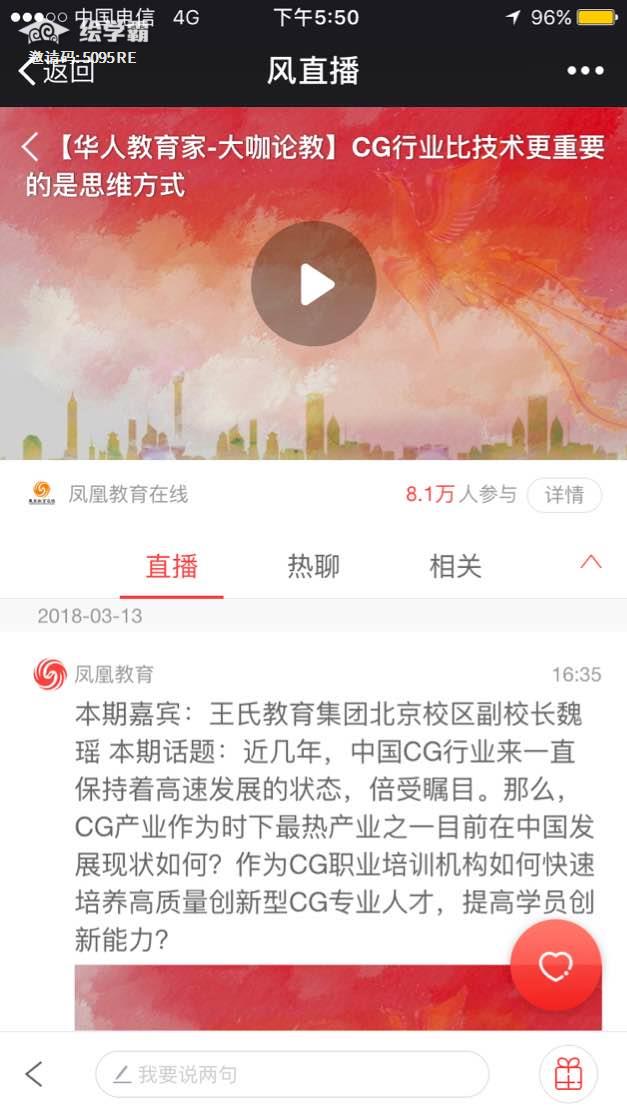Open the gift box icon
This screenshot has height=1115, width=627.
568,1075
